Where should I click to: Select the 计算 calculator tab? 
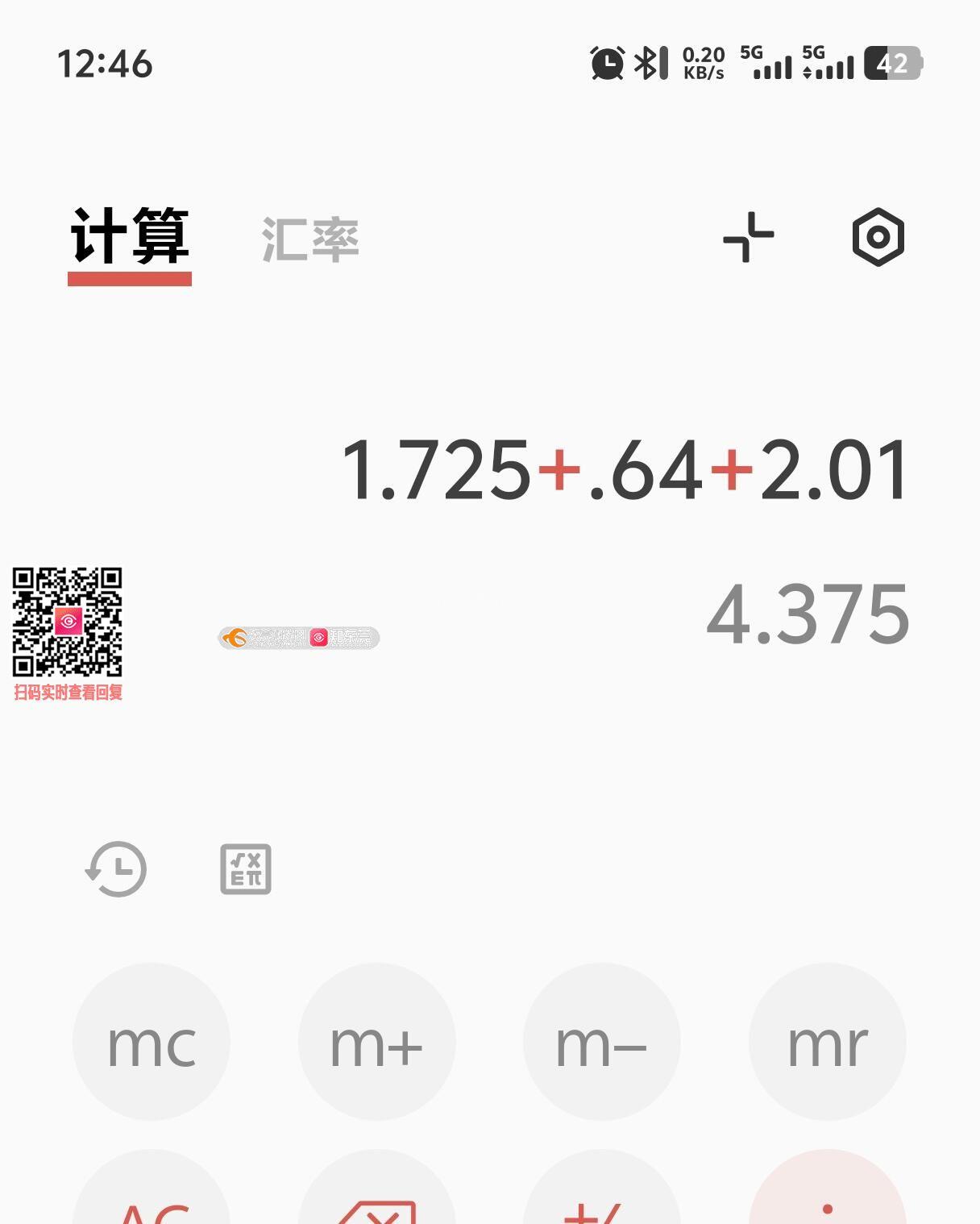130,238
